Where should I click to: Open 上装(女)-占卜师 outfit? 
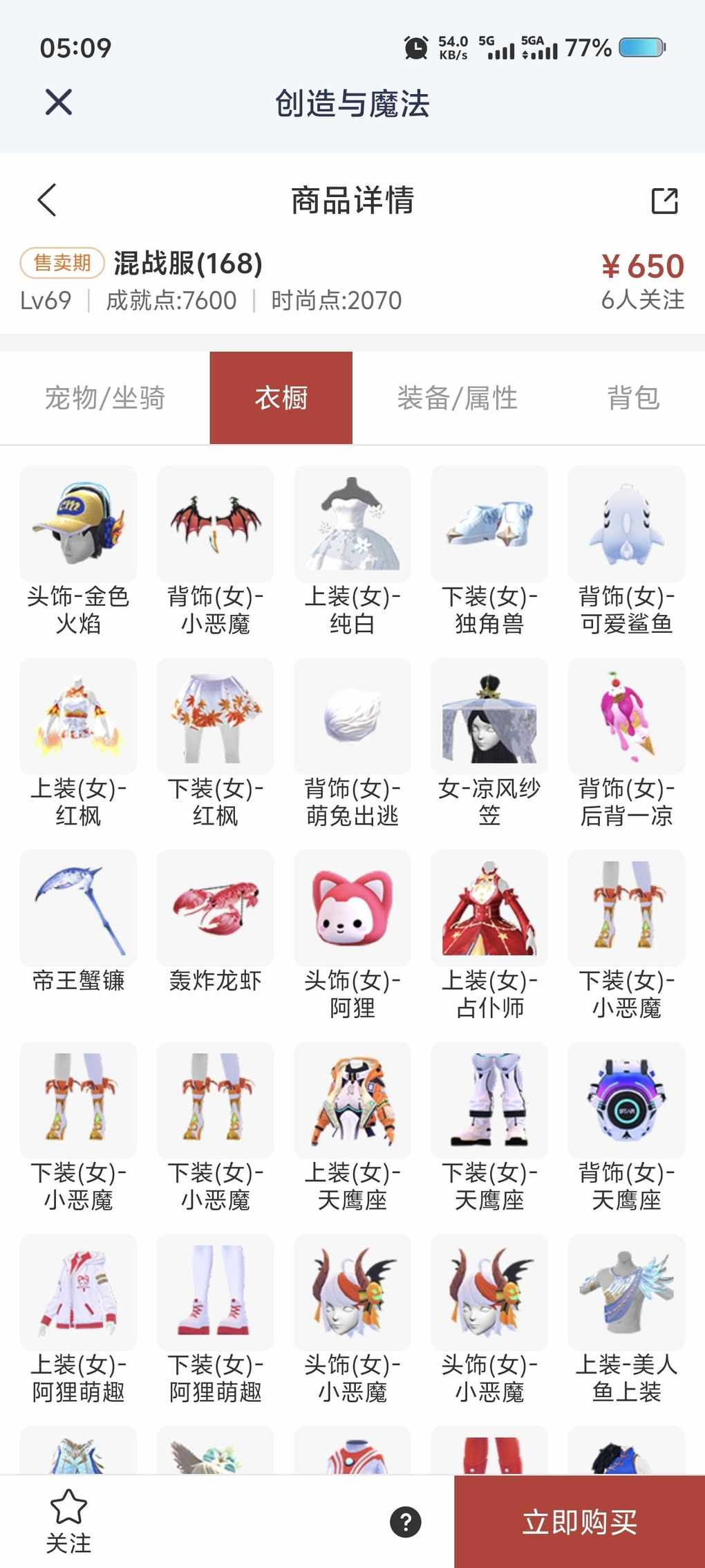pyautogui.click(x=489, y=908)
